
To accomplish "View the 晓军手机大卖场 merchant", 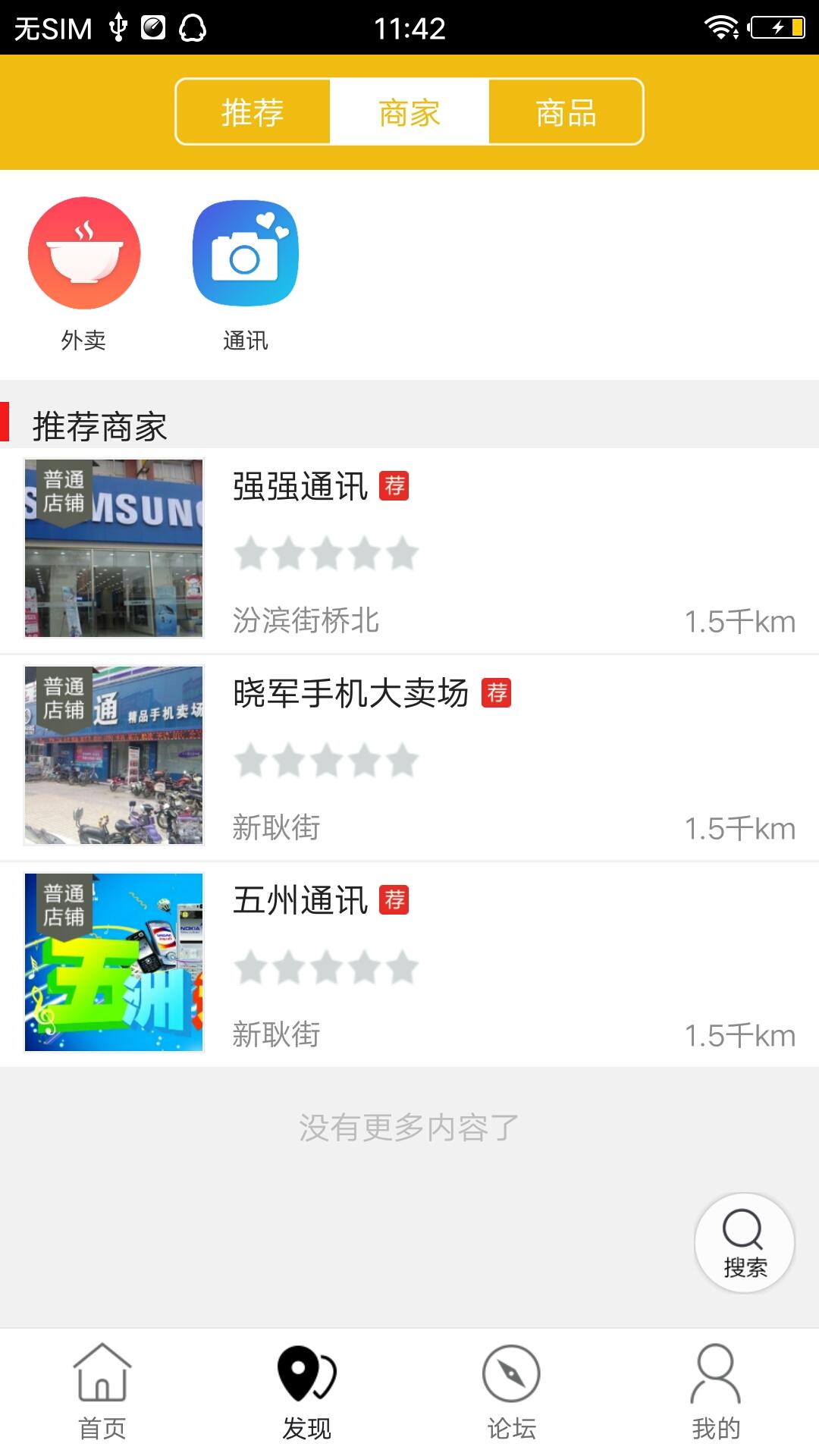I will point(409,757).
